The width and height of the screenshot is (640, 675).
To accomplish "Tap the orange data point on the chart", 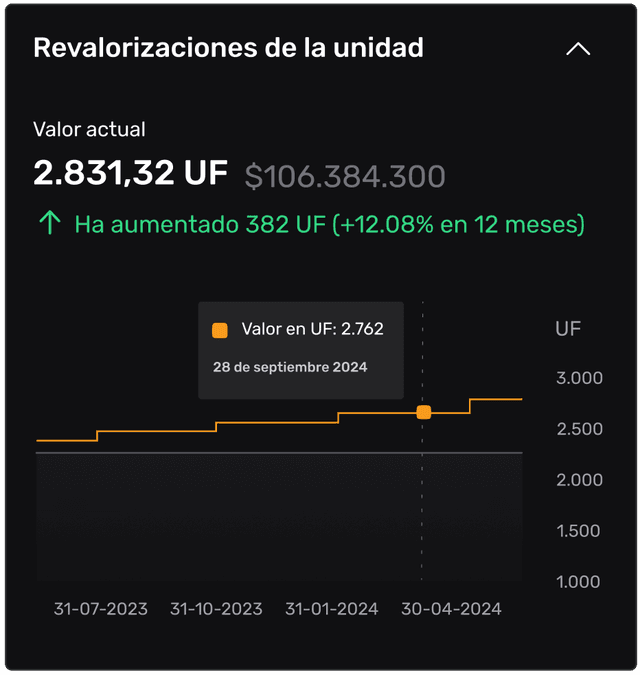I will pos(423,412).
